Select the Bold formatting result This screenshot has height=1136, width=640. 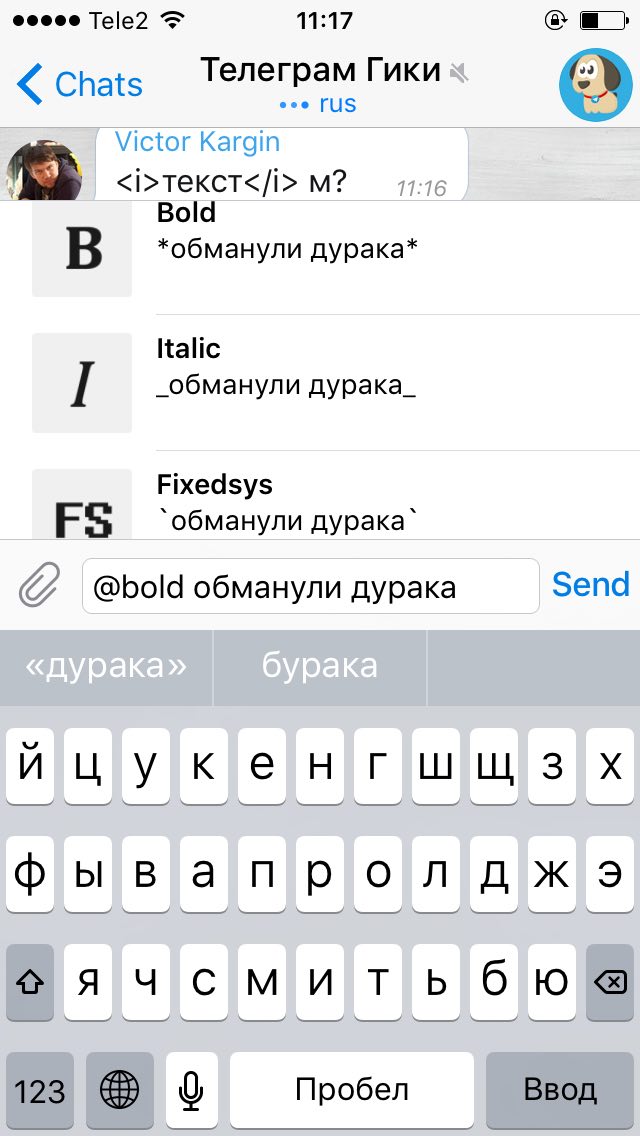coord(330,245)
